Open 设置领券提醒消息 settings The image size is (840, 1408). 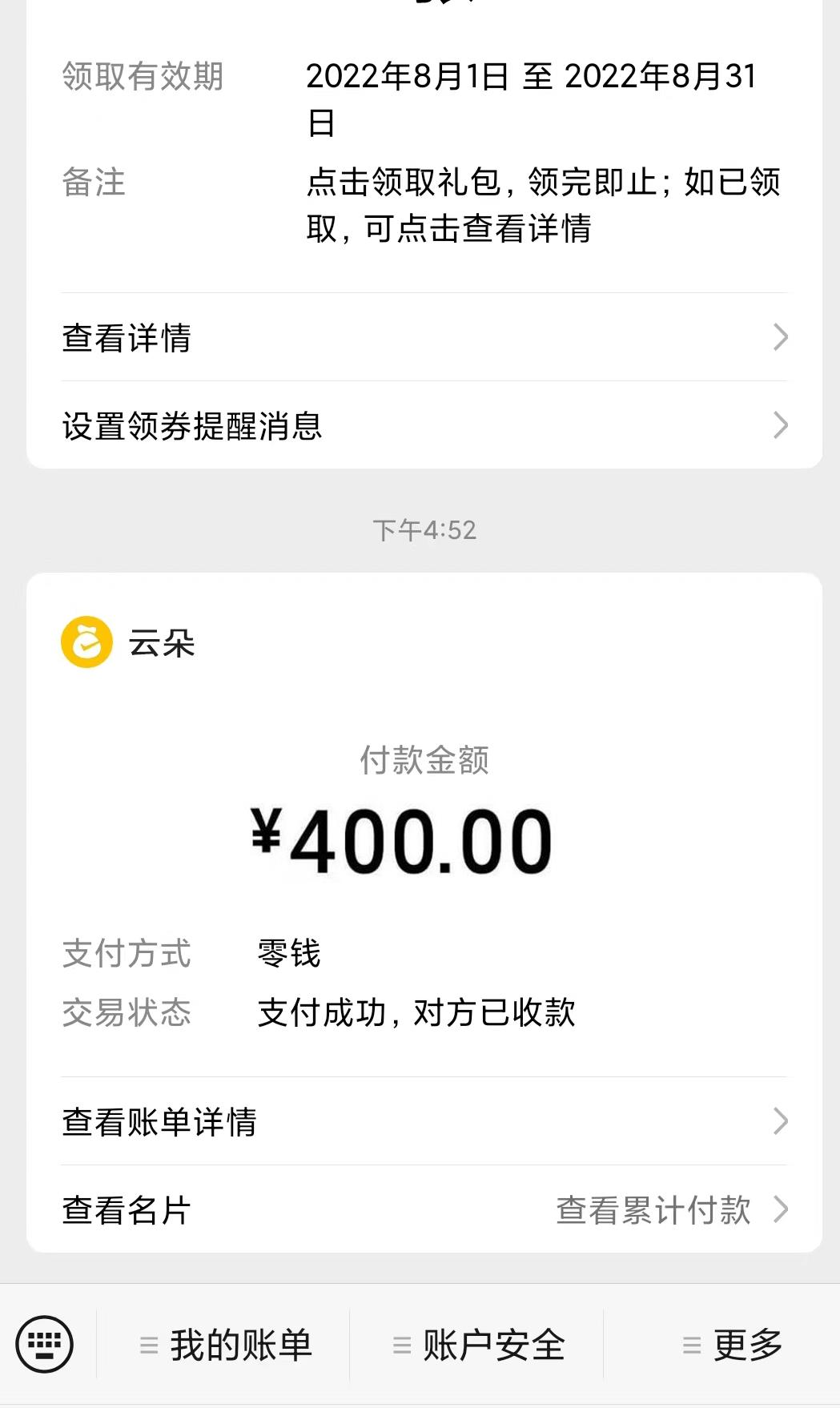click(424, 426)
